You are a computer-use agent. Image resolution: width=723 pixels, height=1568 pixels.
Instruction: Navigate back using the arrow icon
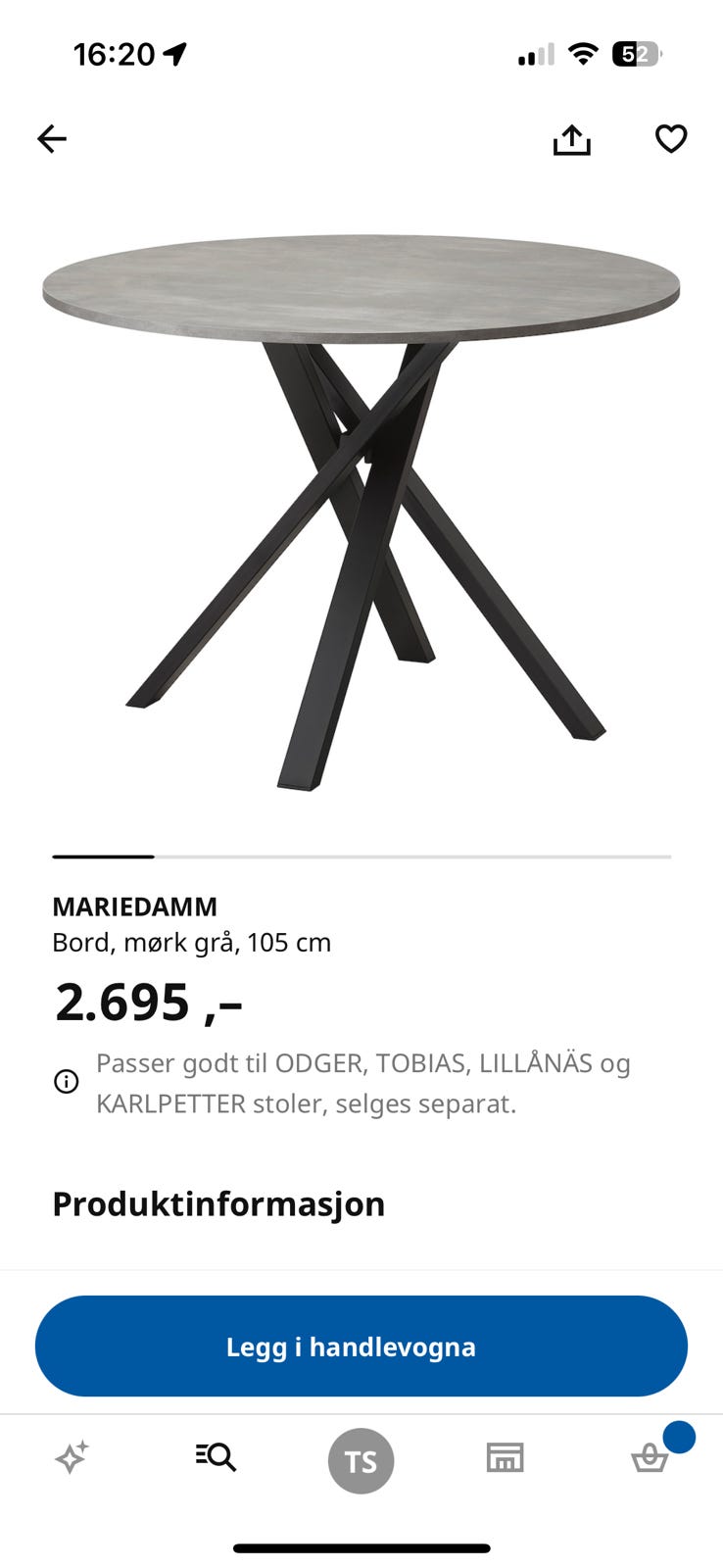coord(52,138)
